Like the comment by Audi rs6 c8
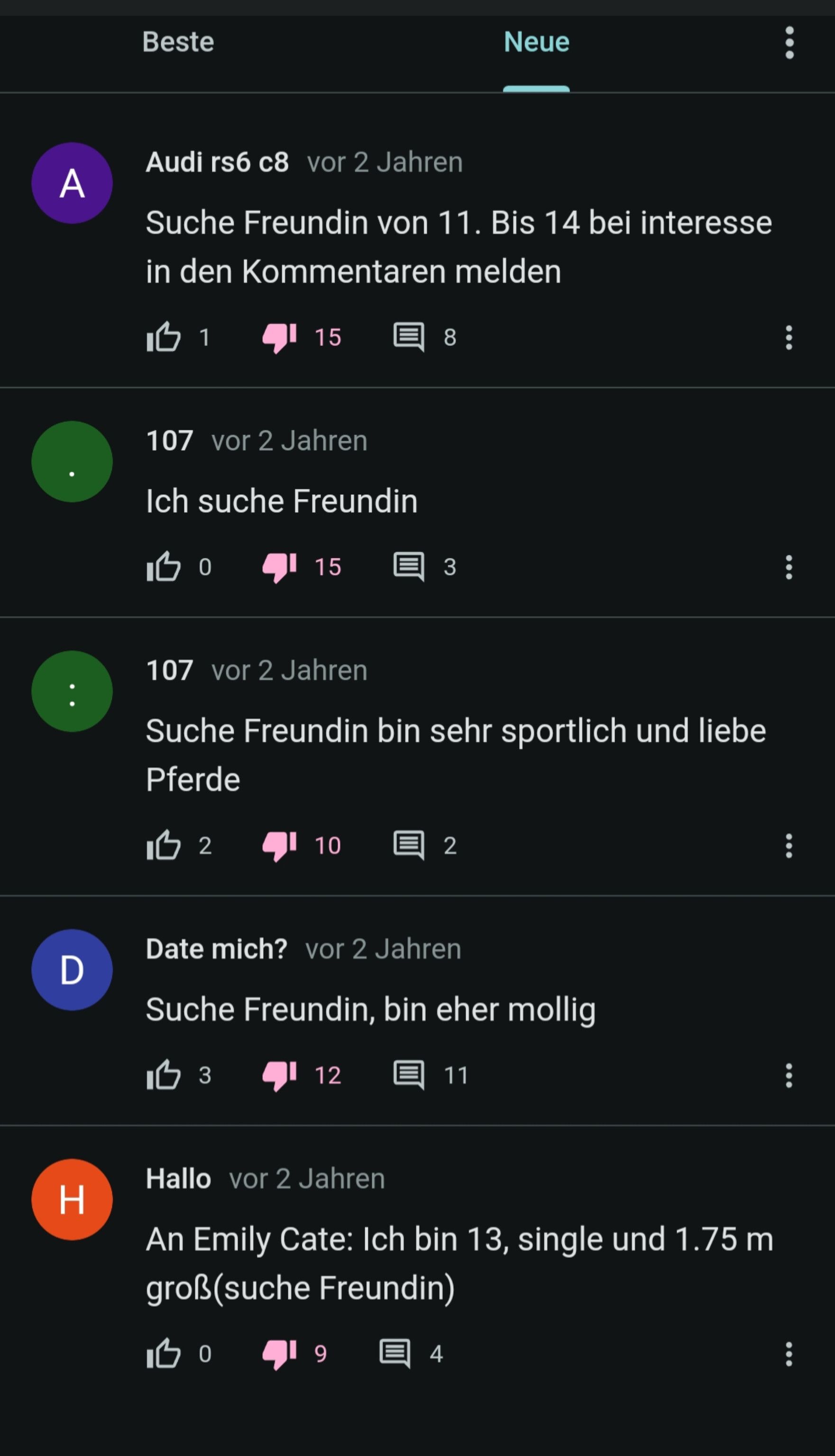 [164, 337]
